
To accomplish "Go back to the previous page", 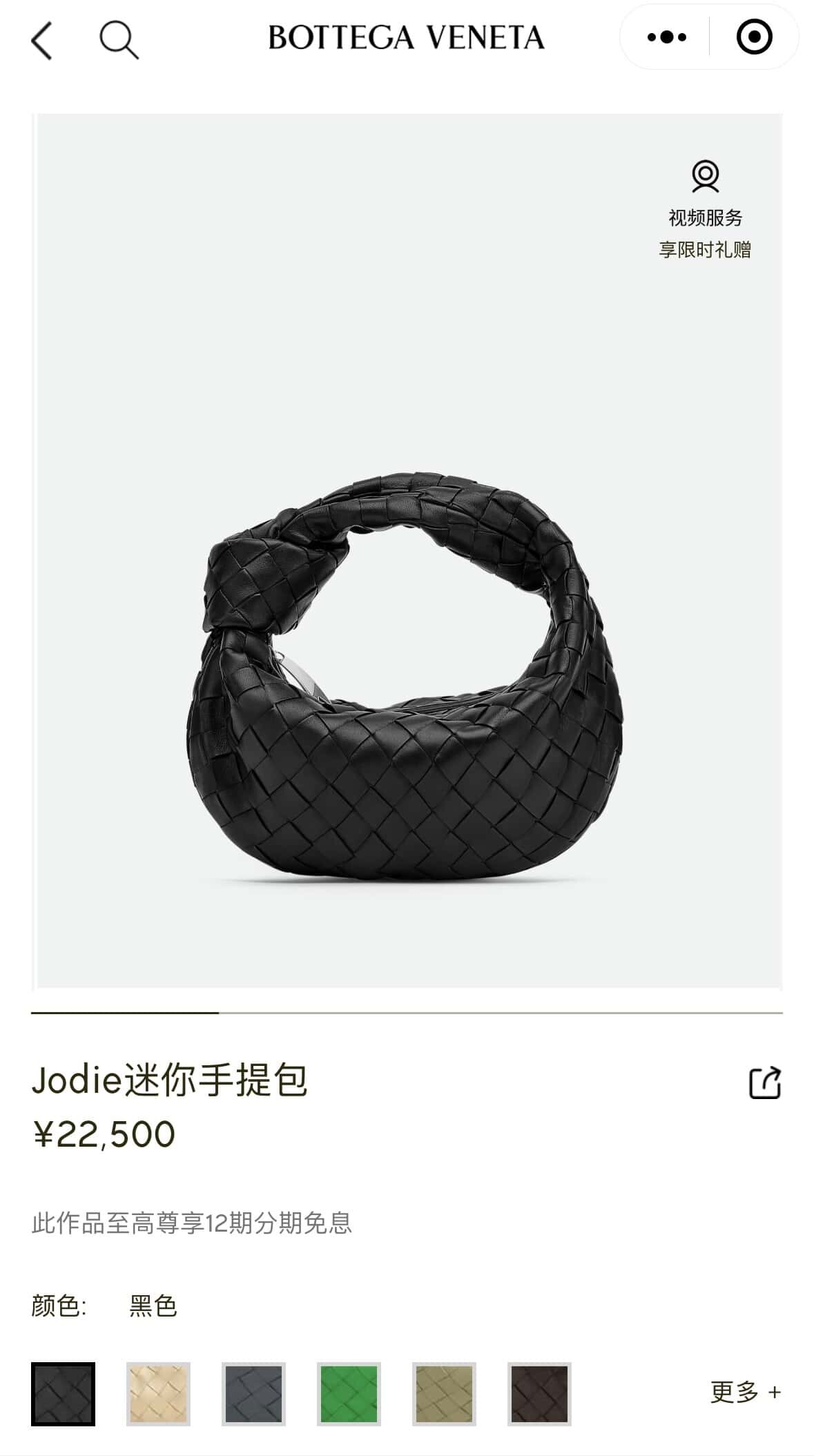I will click(x=42, y=40).
